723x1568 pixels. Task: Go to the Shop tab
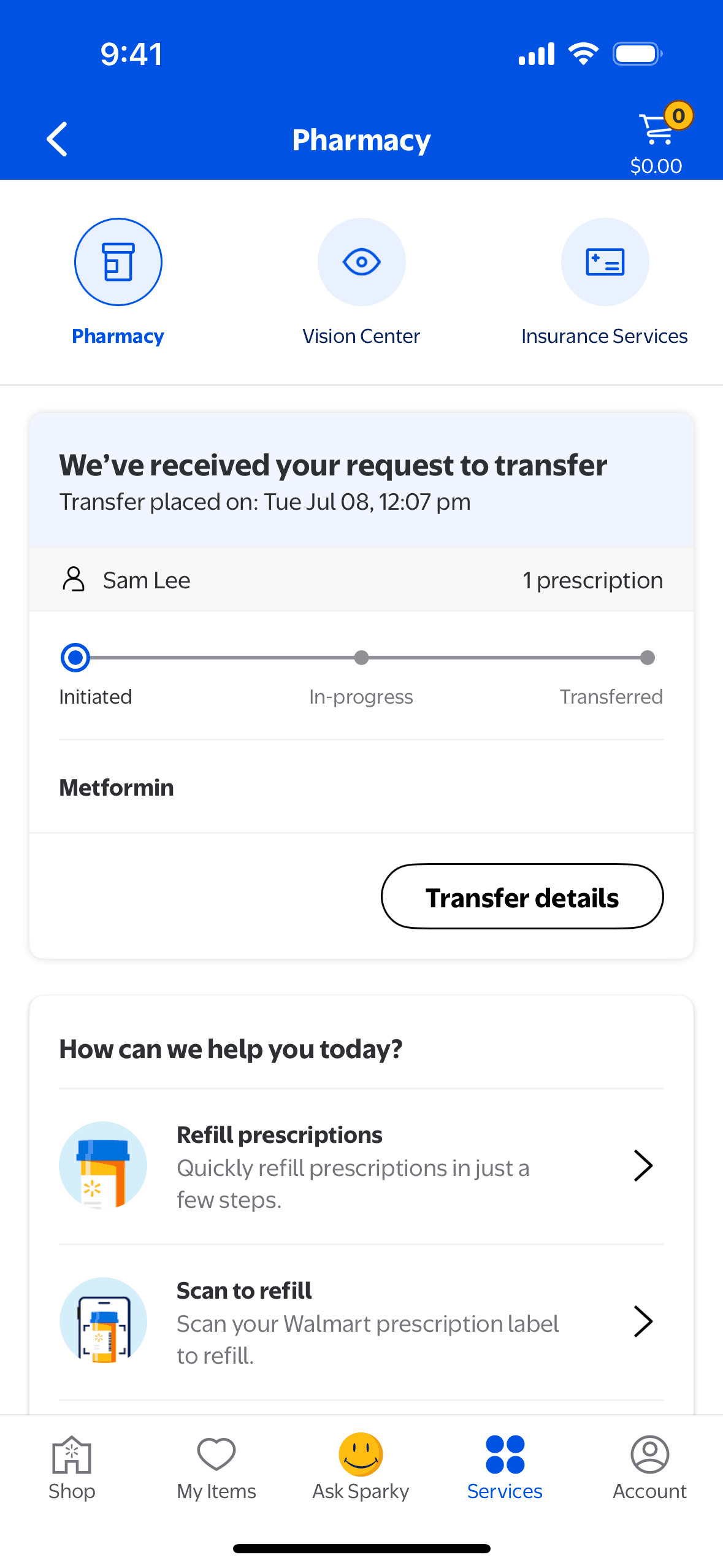click(x=72, y=1467)
